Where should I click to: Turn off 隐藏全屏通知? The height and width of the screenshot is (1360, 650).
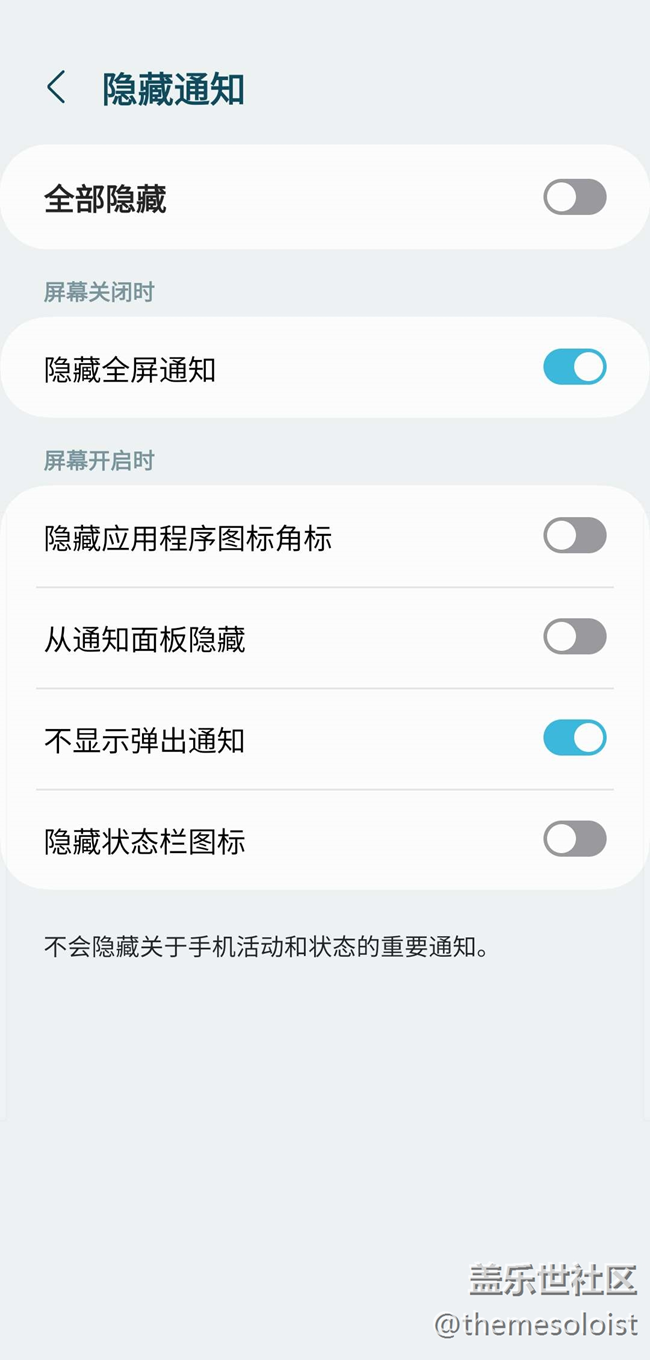pos(575,367)
